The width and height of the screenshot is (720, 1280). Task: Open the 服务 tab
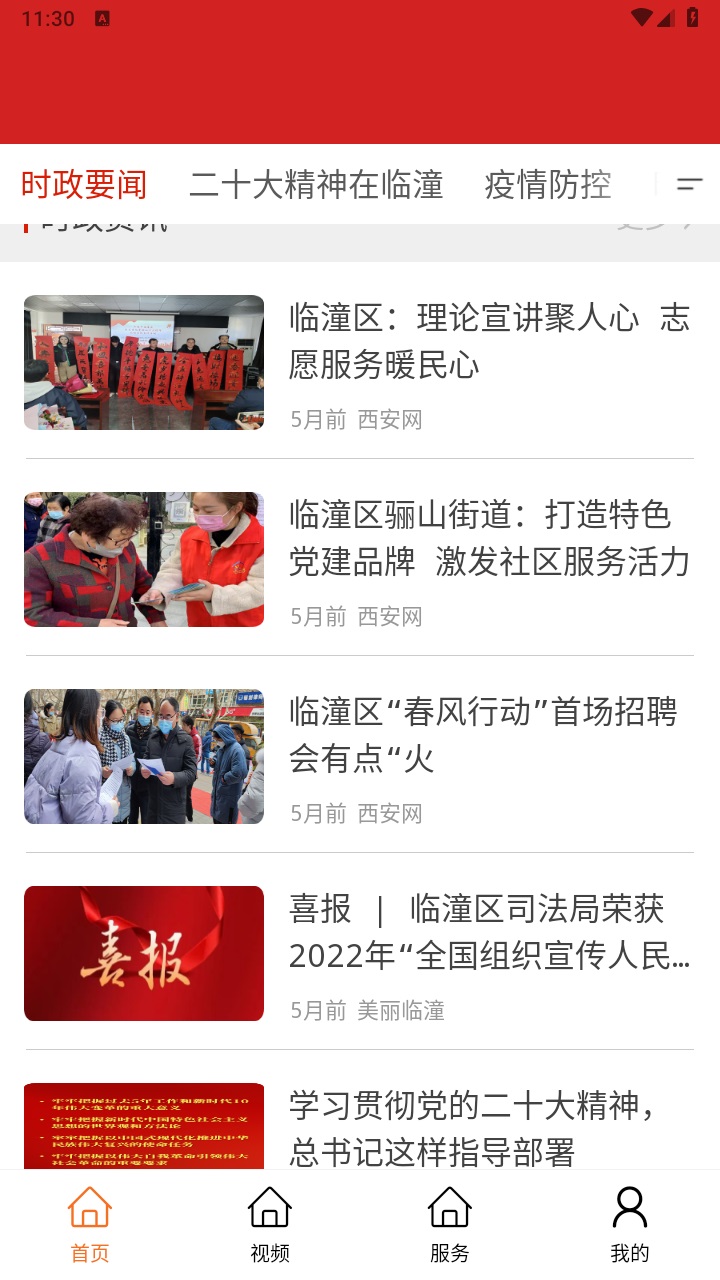click(x=450, y=1225)
